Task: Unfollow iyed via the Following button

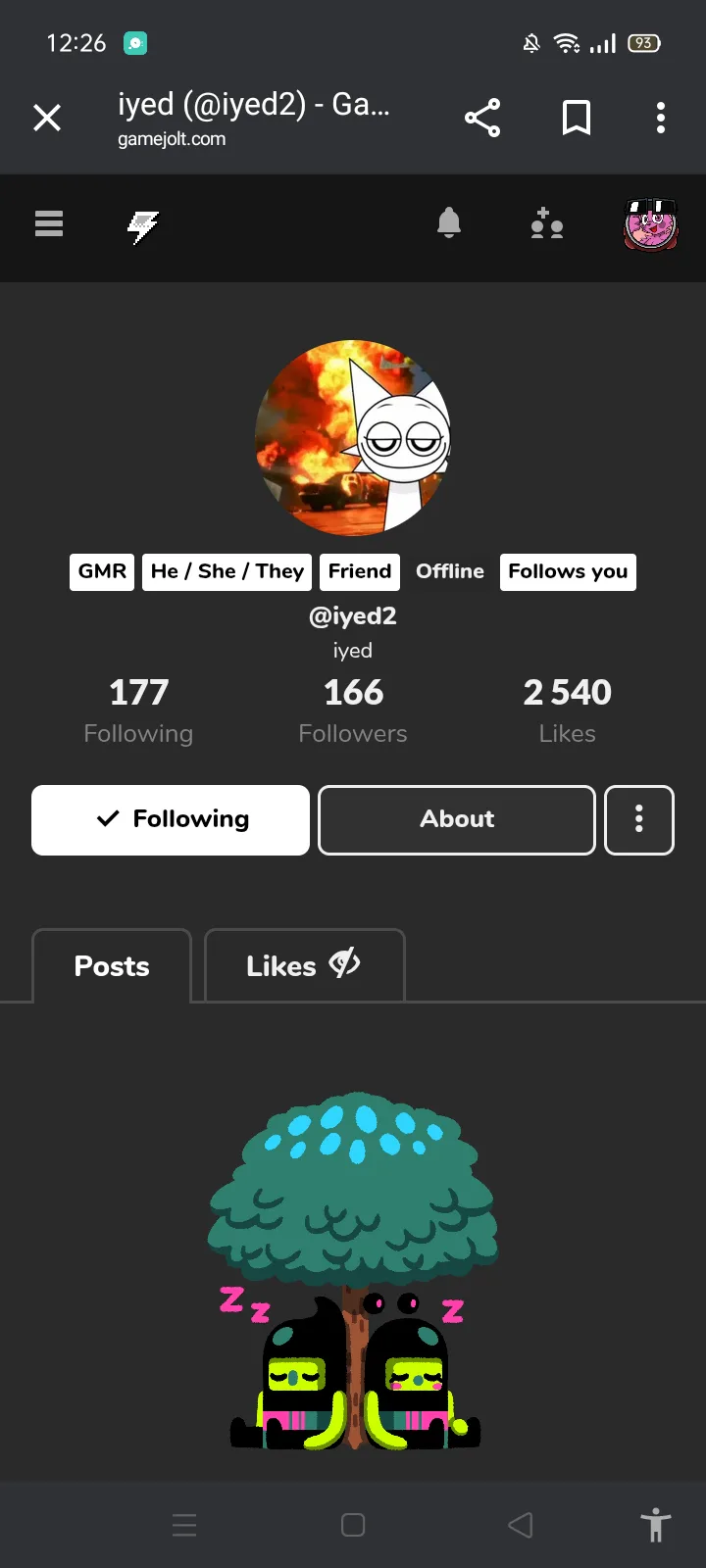Action: pos(171,819)
